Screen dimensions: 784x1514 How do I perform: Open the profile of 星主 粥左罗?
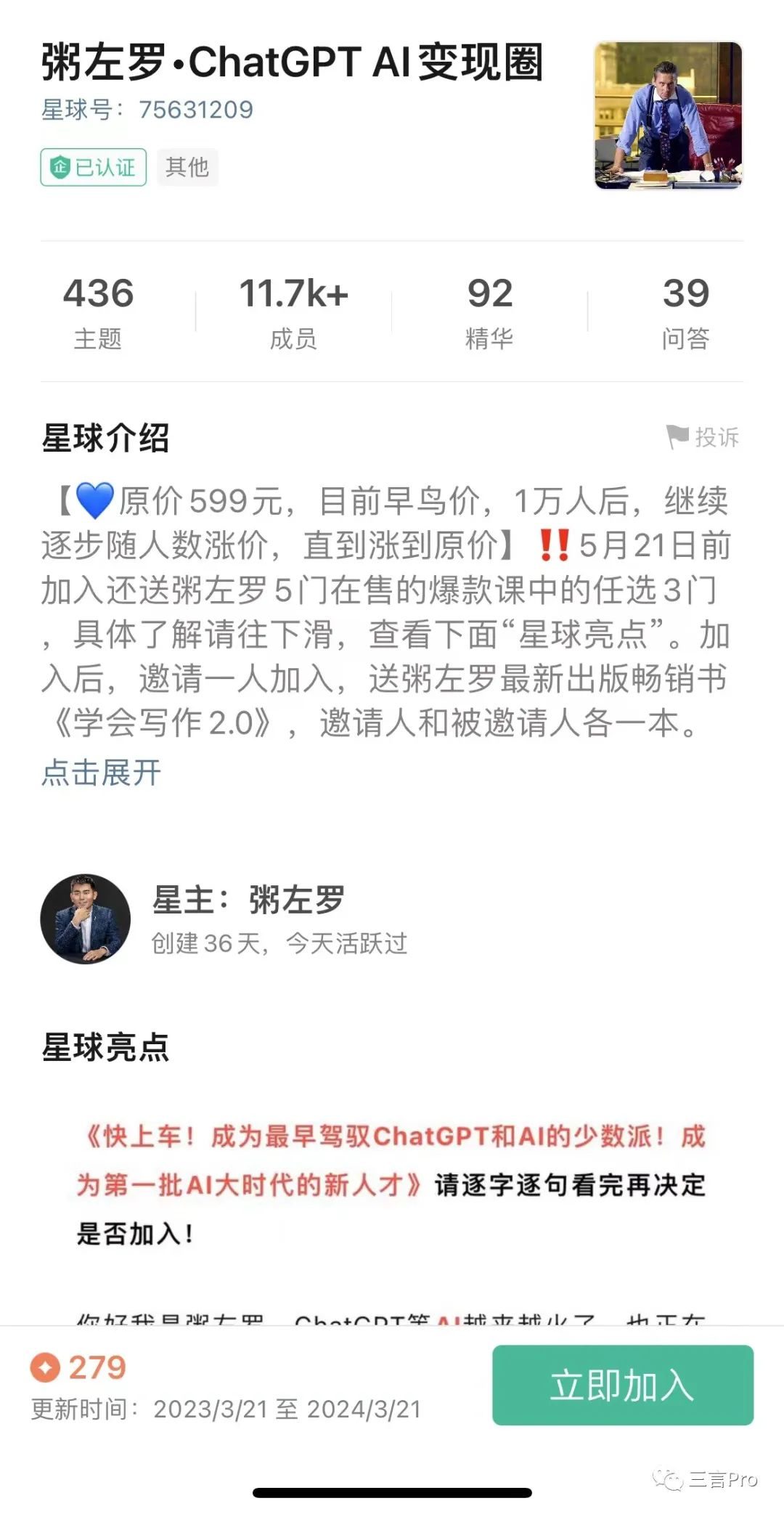click(86, 919)
